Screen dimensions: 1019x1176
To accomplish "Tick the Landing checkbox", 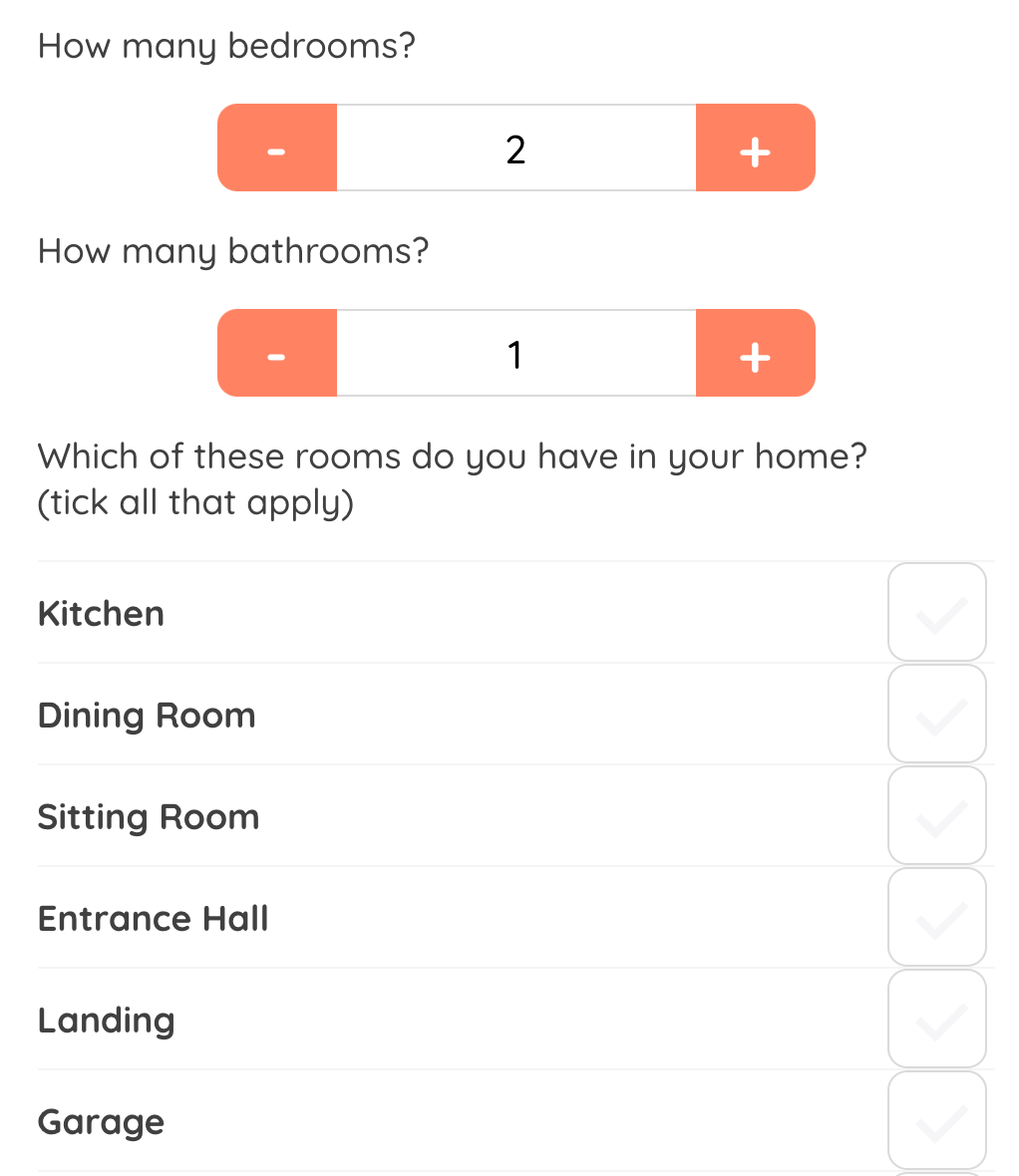I will coord(936,1020).
